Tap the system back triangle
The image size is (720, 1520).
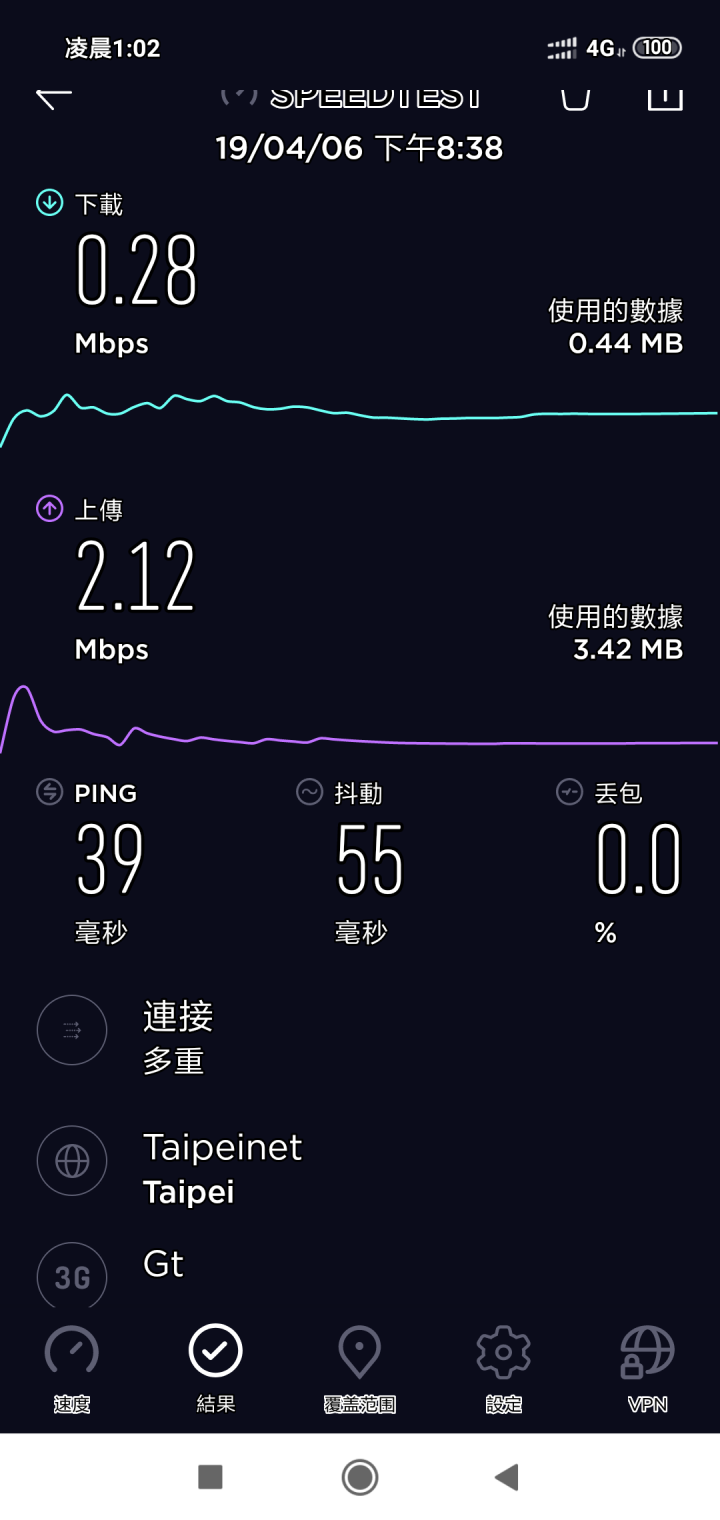tap(507, 1476)
